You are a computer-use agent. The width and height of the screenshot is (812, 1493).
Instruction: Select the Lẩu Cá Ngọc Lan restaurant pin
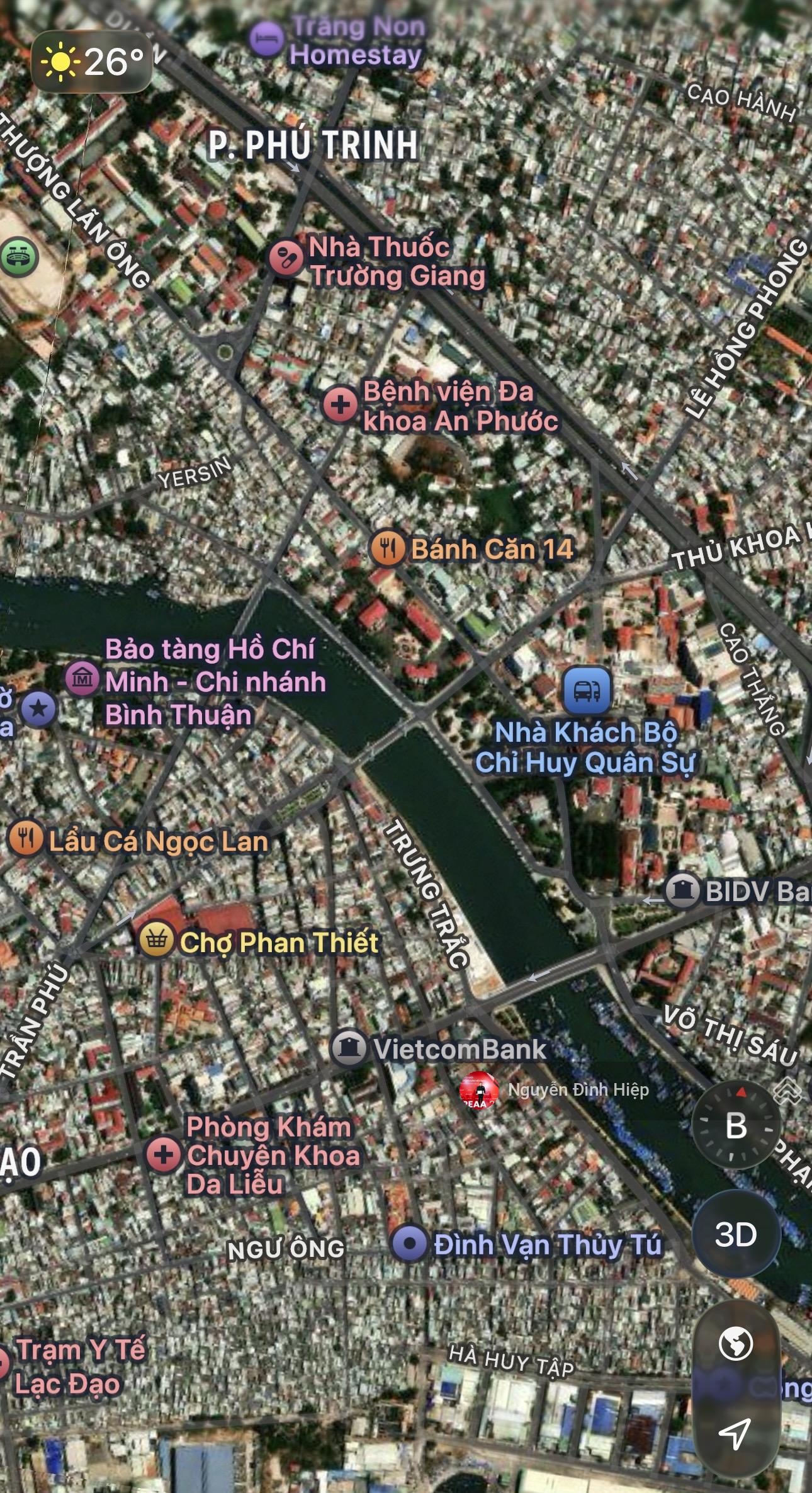click(25, 839)
